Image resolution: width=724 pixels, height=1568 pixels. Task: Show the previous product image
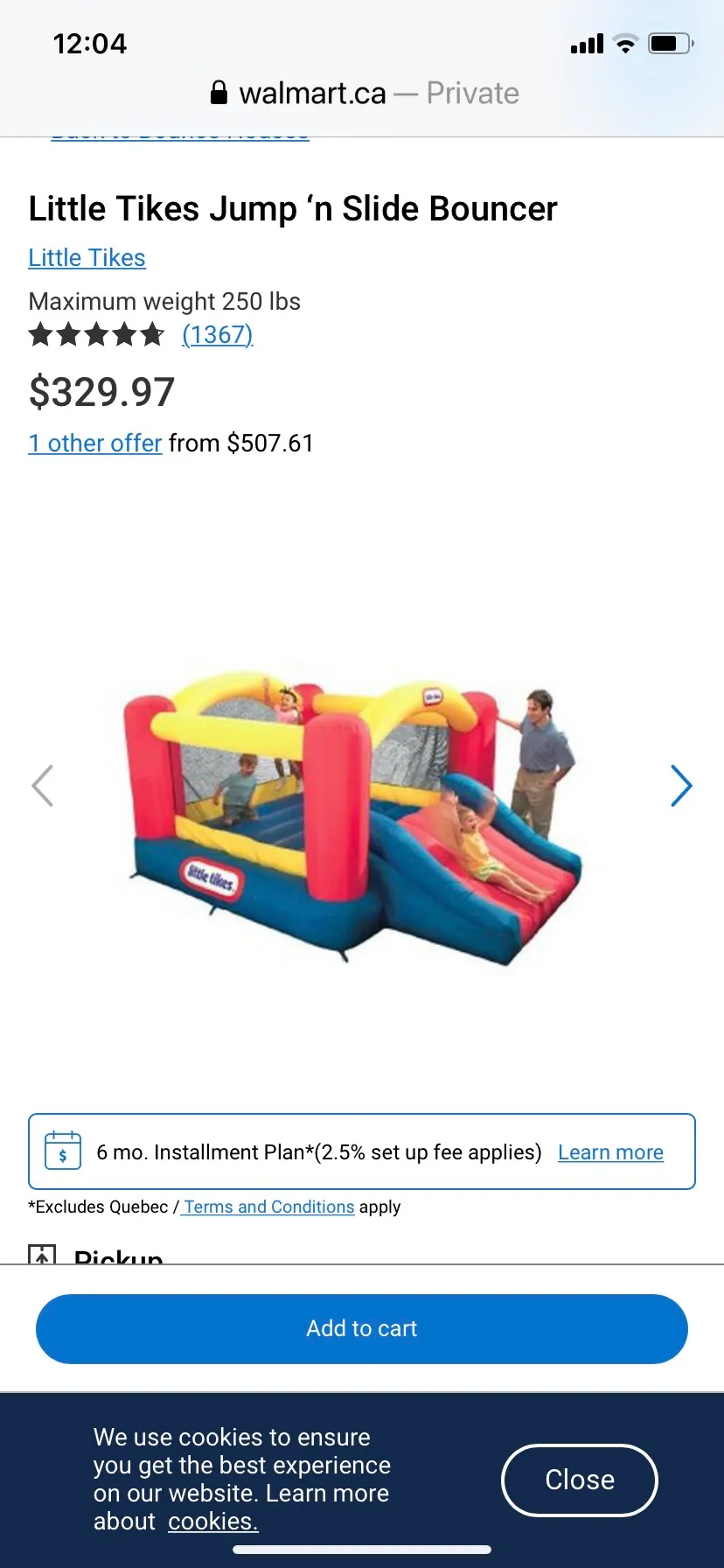pyautogui.click(x=43, y=786)
